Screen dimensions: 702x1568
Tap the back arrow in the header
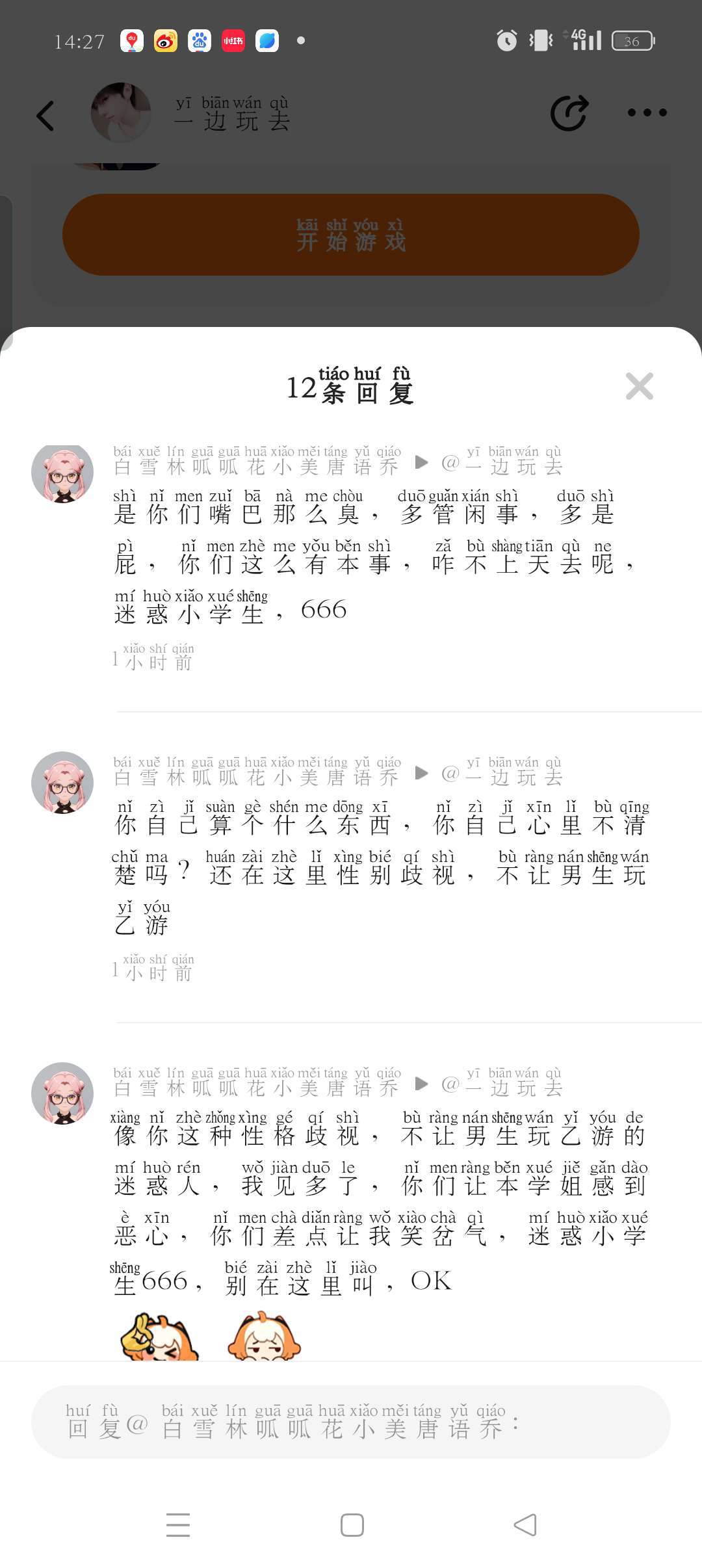(x=45, y=116)
